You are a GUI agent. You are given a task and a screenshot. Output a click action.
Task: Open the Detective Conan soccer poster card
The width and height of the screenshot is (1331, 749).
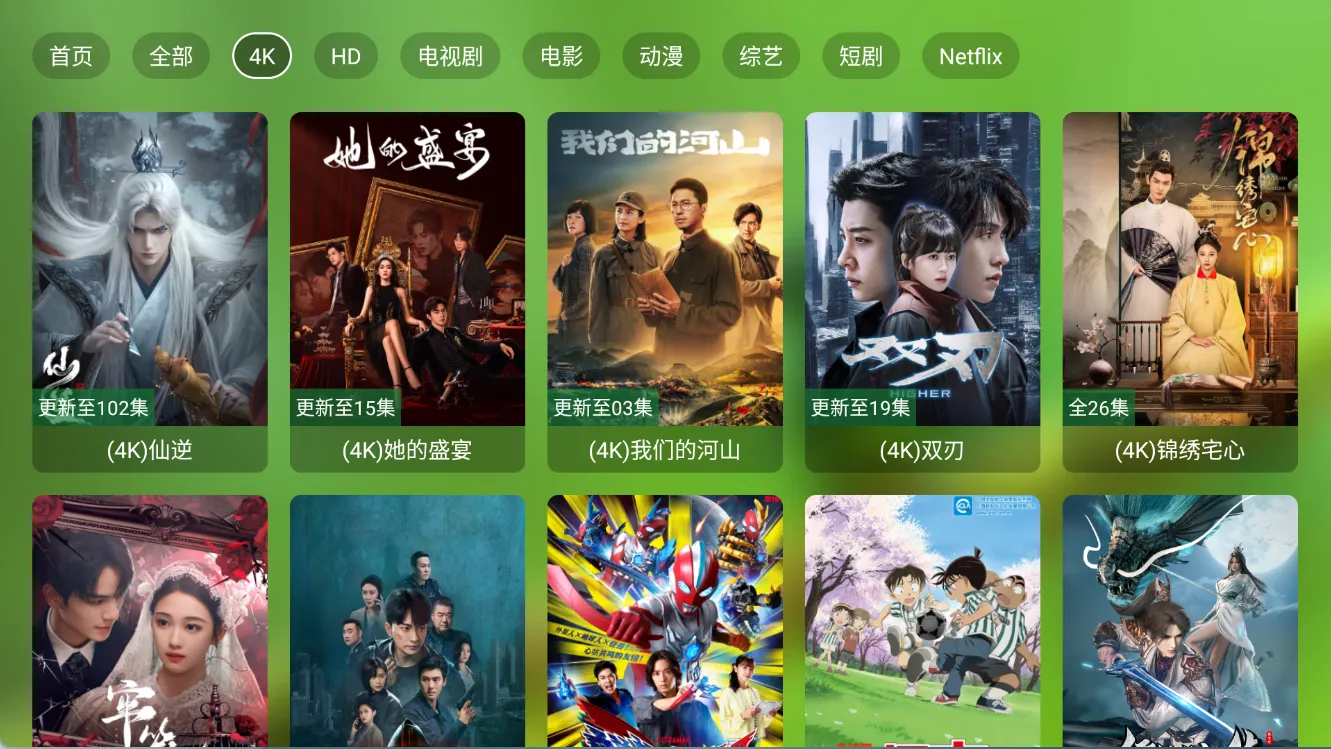(x=922, y=620)
